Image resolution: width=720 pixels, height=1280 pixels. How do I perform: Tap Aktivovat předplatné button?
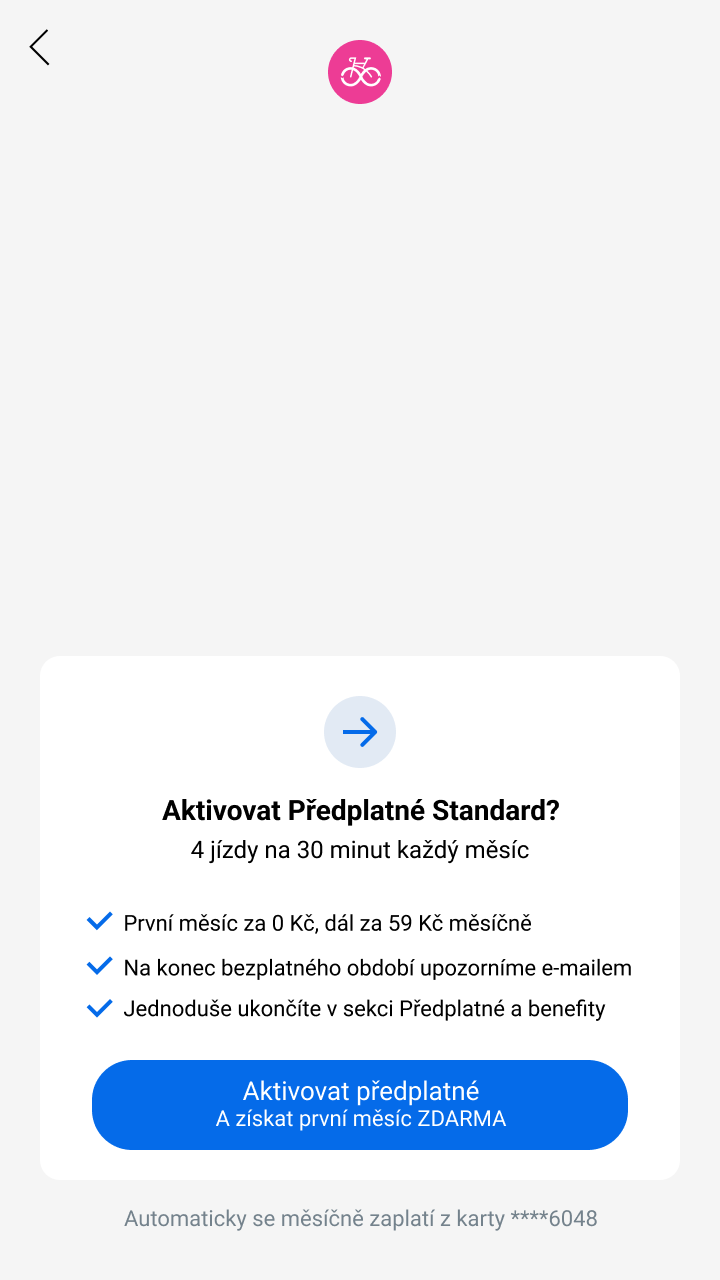point(360,1105)
